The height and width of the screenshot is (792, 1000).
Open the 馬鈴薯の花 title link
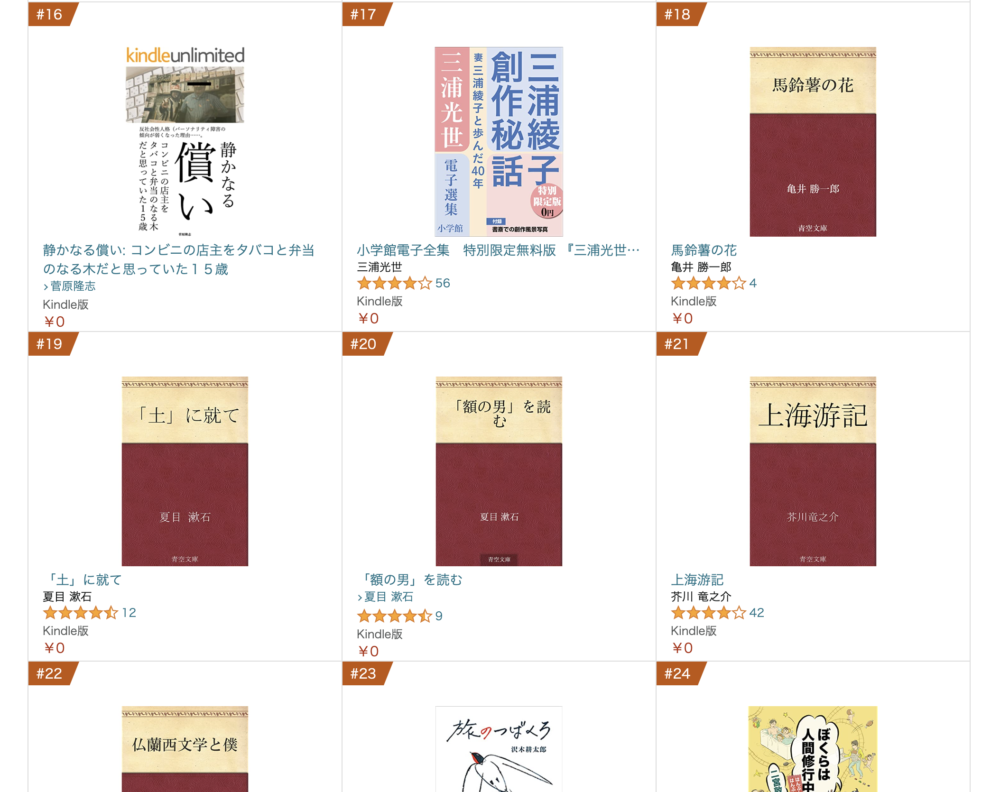click(x=703, y=250)
